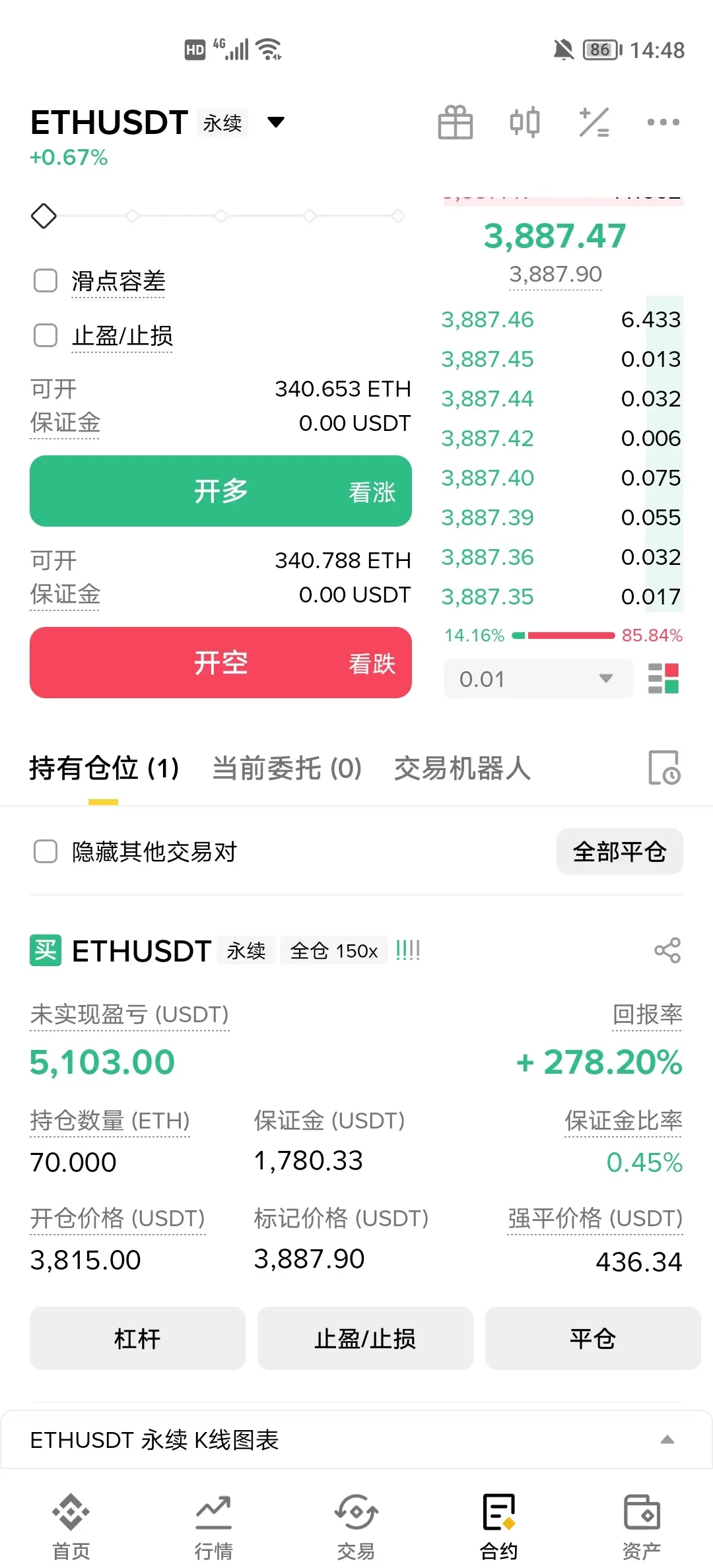Open the three-dot overflow menu
Screen dimensions: 713x1568
pyautogui.click(x=663, y=123)
